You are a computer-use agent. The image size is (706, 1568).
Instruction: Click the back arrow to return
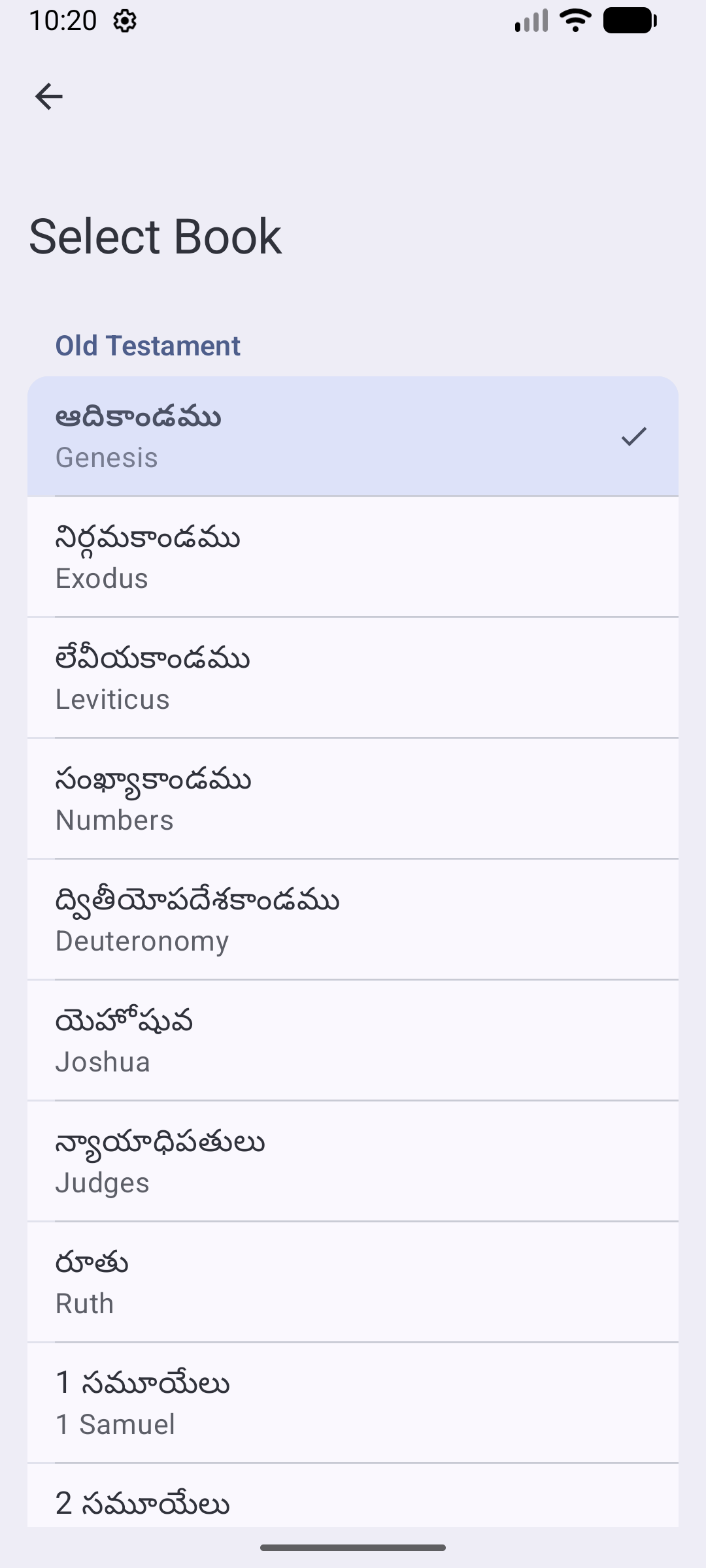pyautogui.click(x=49, y=96)
